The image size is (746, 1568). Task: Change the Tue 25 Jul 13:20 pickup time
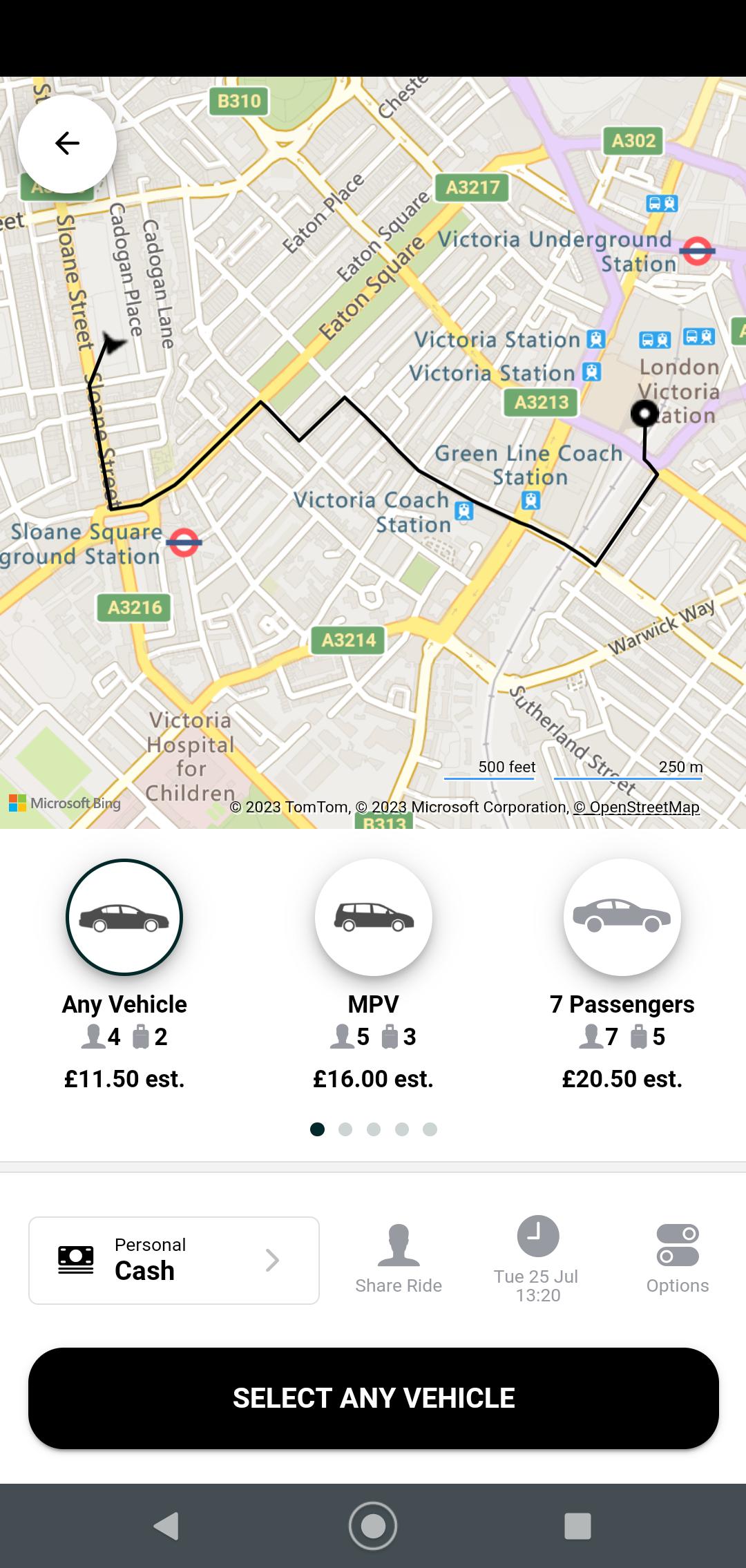click(x=537, y=1259)
